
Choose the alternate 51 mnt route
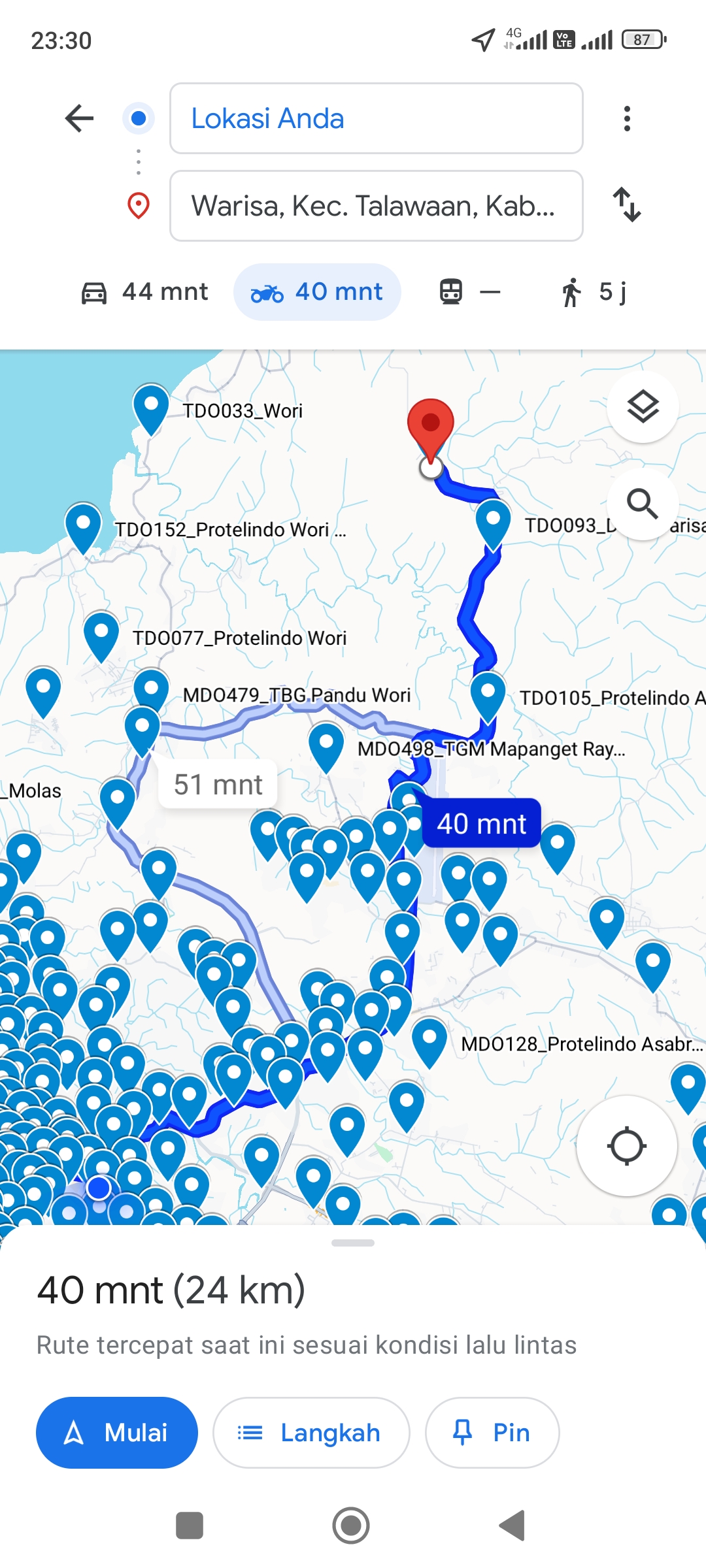pyautogui.click(x=218, y=784)
